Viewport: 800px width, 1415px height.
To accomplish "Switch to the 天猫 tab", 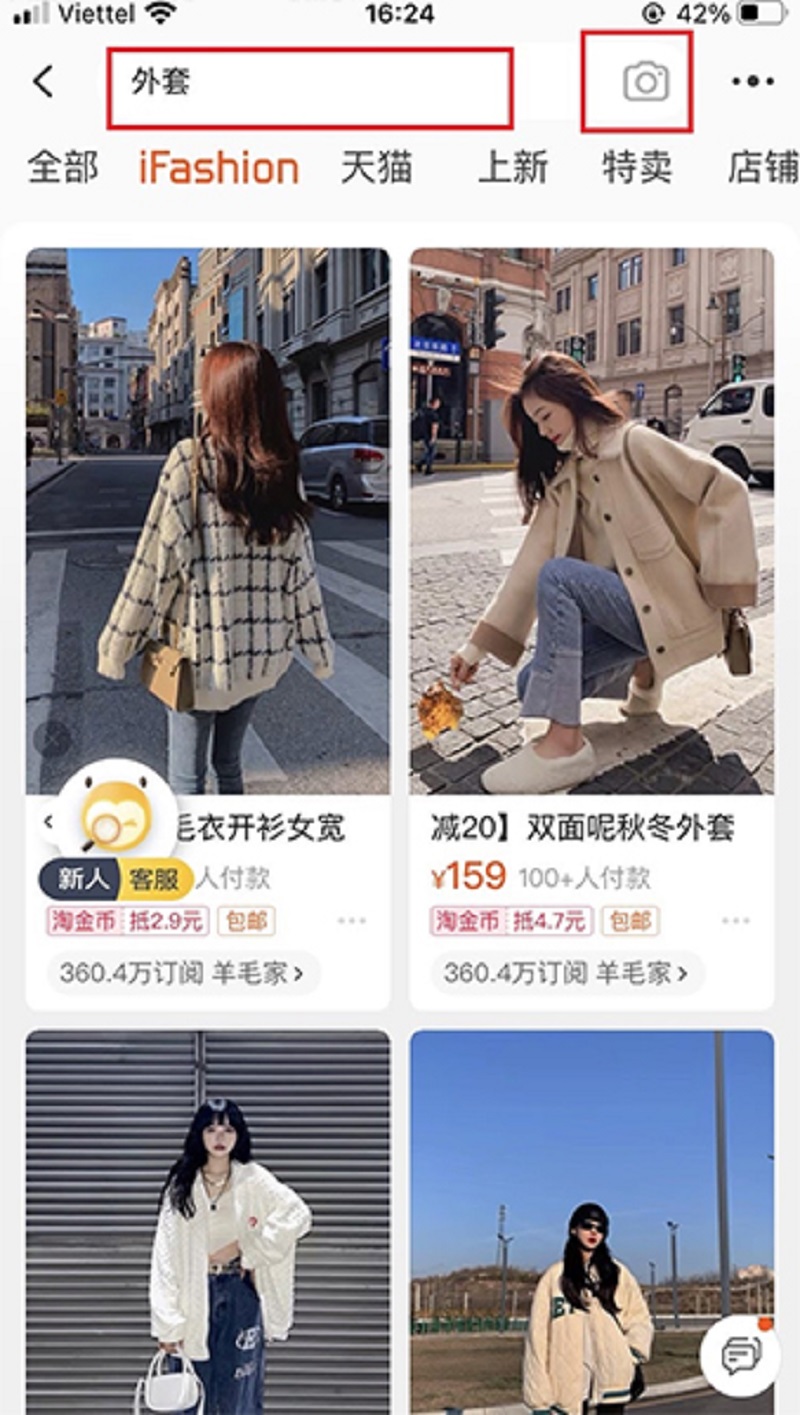I will pyautogui.click(x=376, y=168).
